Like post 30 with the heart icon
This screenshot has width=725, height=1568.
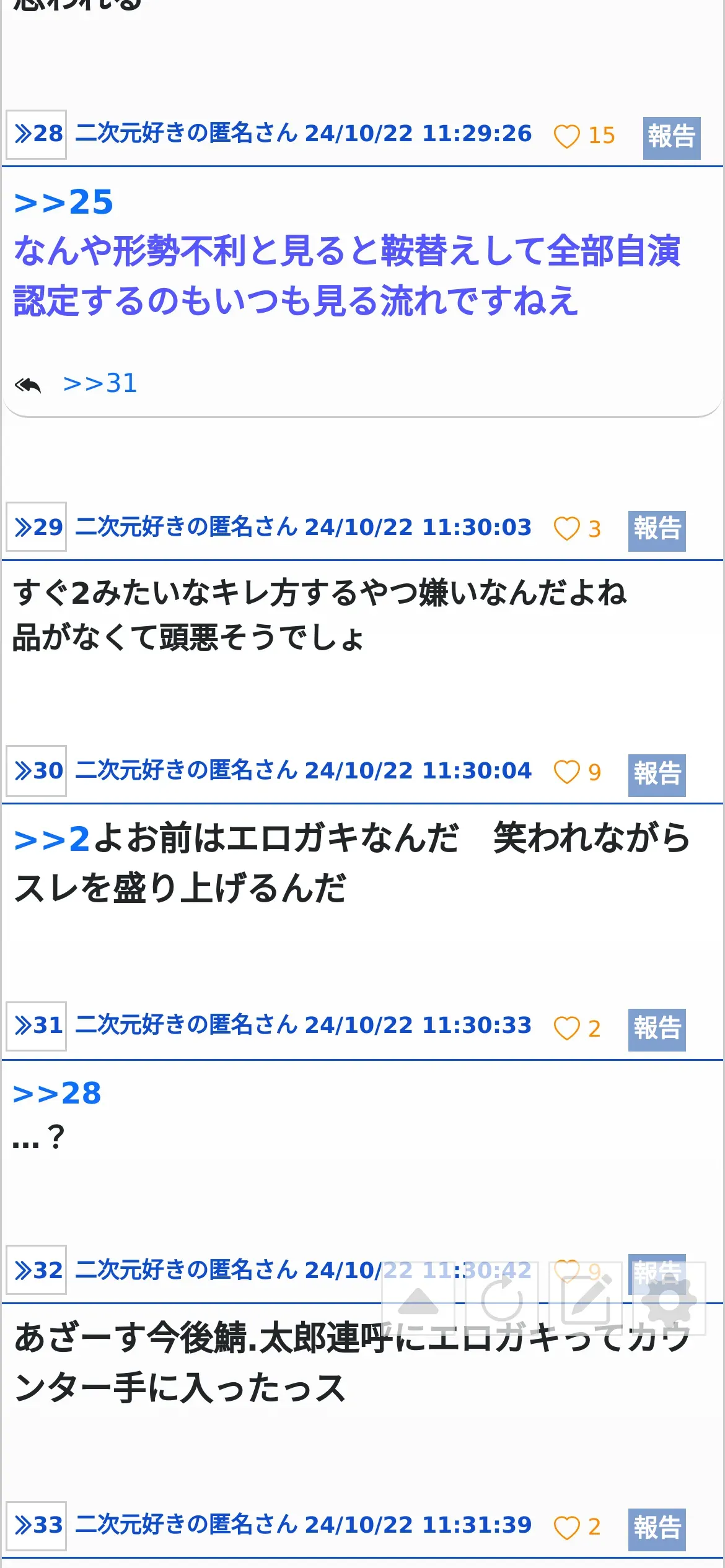(566, 772)
